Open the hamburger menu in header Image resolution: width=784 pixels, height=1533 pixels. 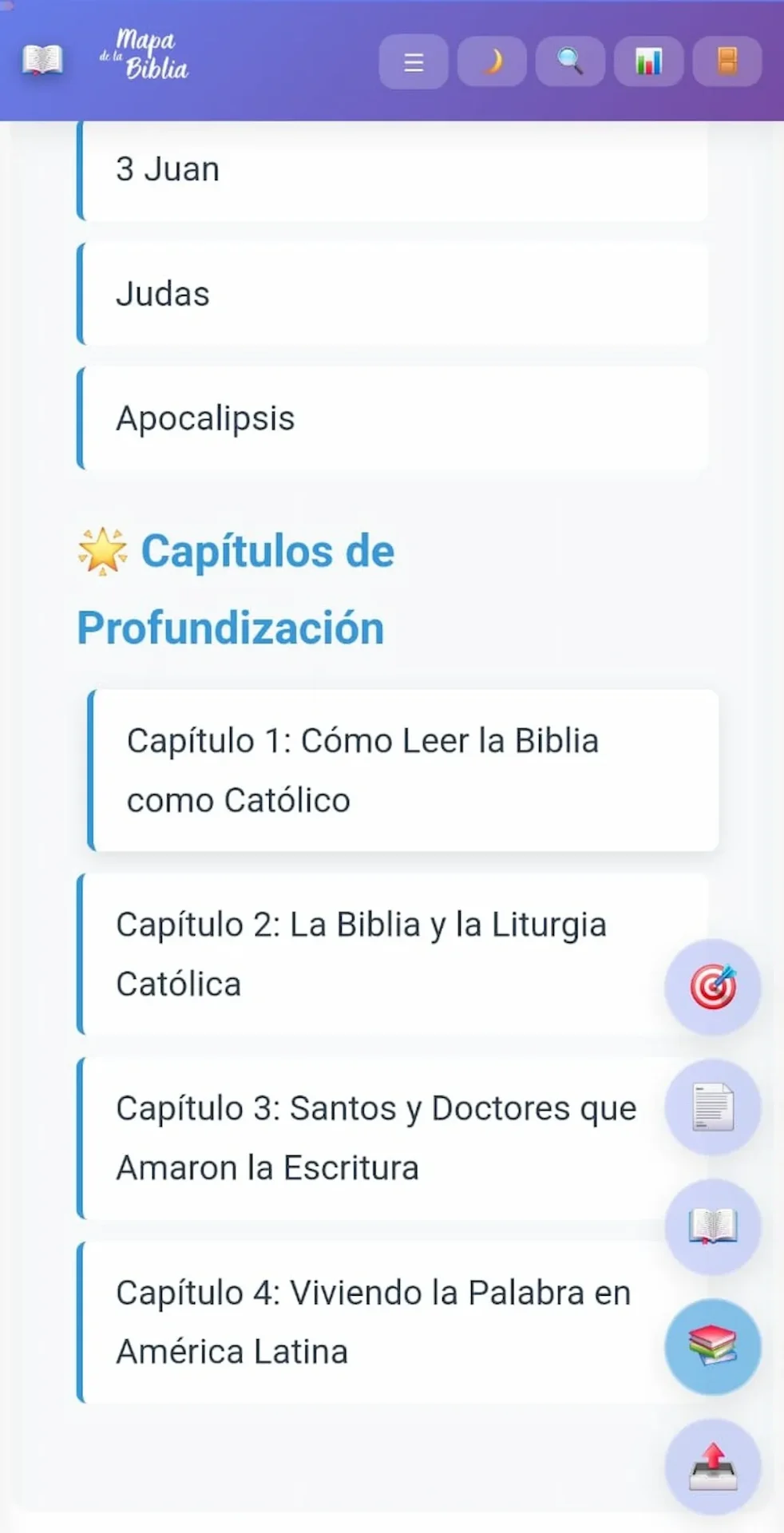click(413, 61)
